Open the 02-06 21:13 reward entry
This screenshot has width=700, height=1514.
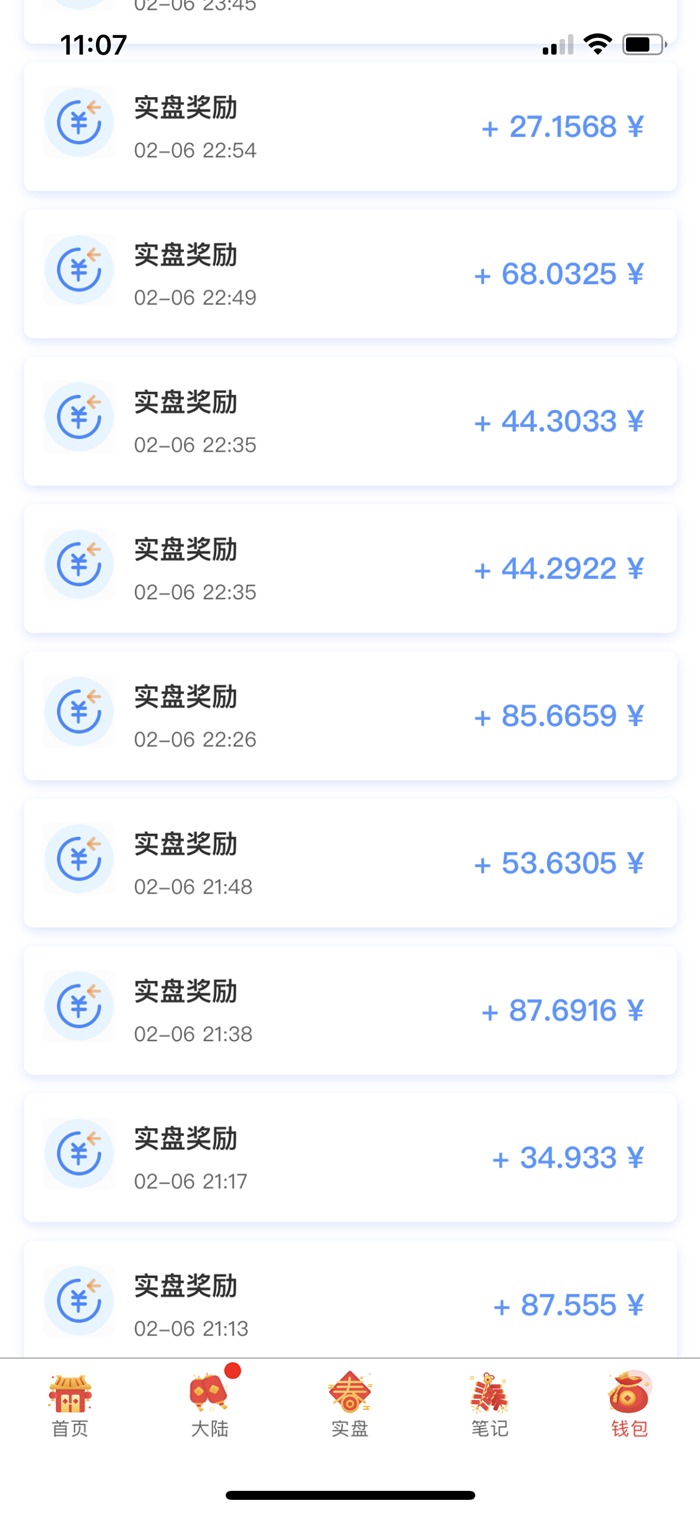[350, 1300]
